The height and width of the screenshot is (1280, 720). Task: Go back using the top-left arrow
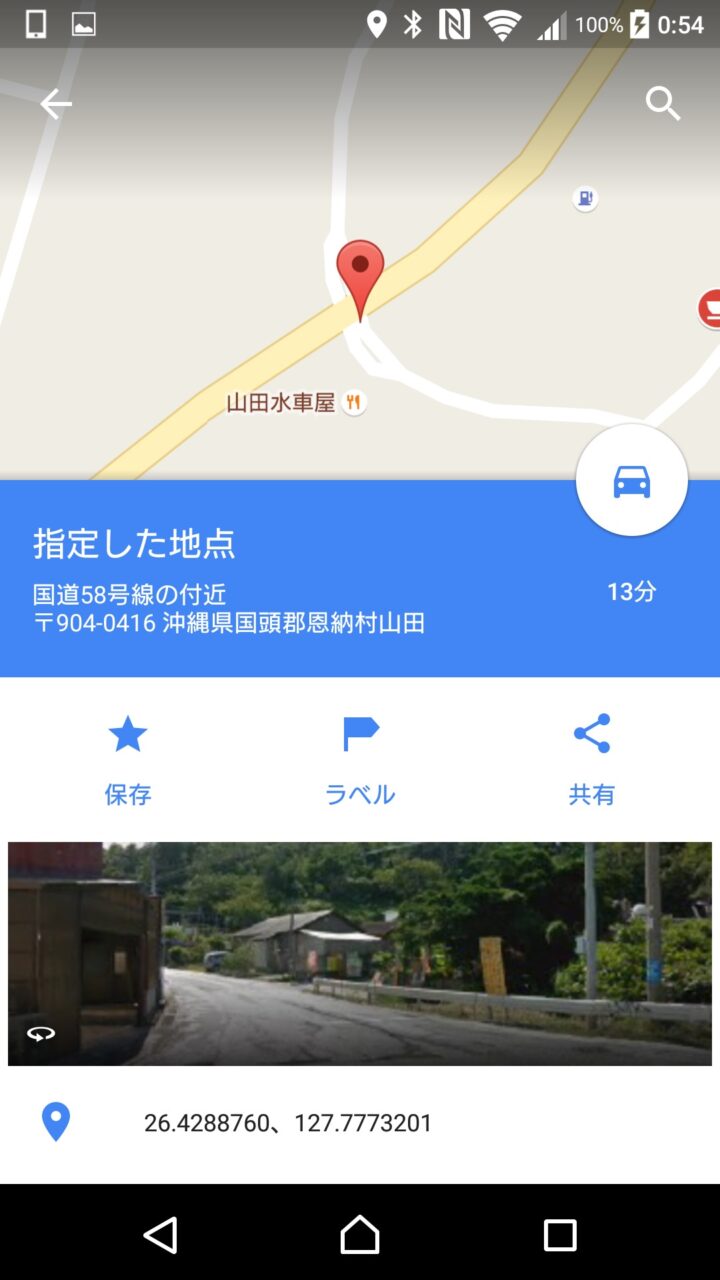(x=56, y=104)
